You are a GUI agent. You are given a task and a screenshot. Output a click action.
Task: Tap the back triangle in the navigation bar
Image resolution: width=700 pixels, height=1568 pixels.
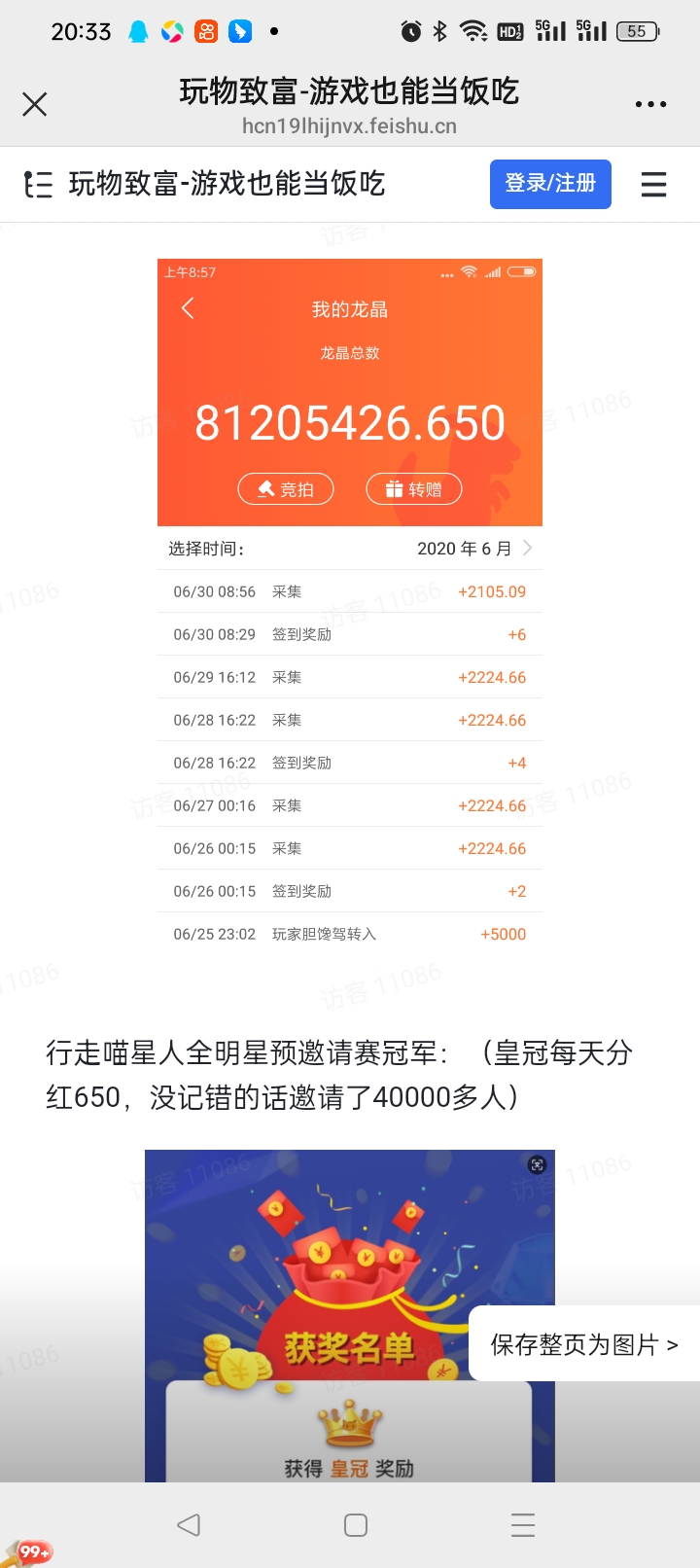point(189,1525)
